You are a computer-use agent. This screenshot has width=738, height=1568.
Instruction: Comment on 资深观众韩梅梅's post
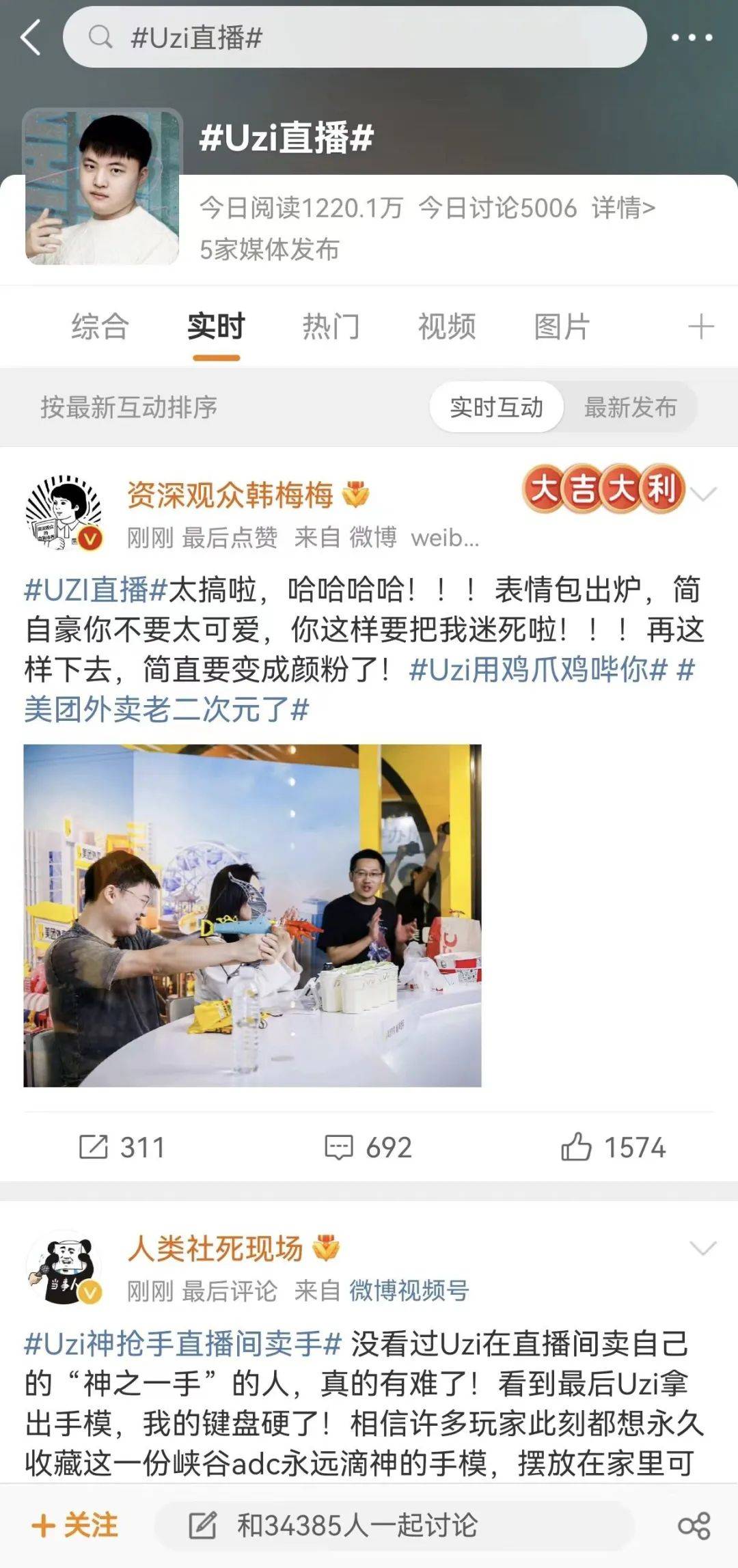pyautogui.click(x=368, y=1147)
